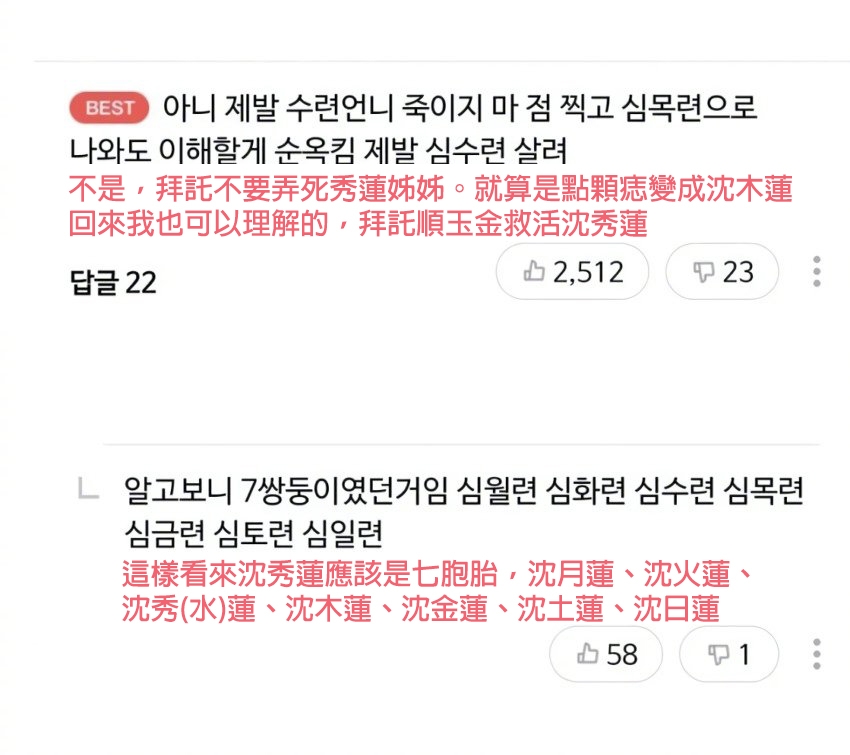Open the 답글 22 replies

[x=113, y=283]
